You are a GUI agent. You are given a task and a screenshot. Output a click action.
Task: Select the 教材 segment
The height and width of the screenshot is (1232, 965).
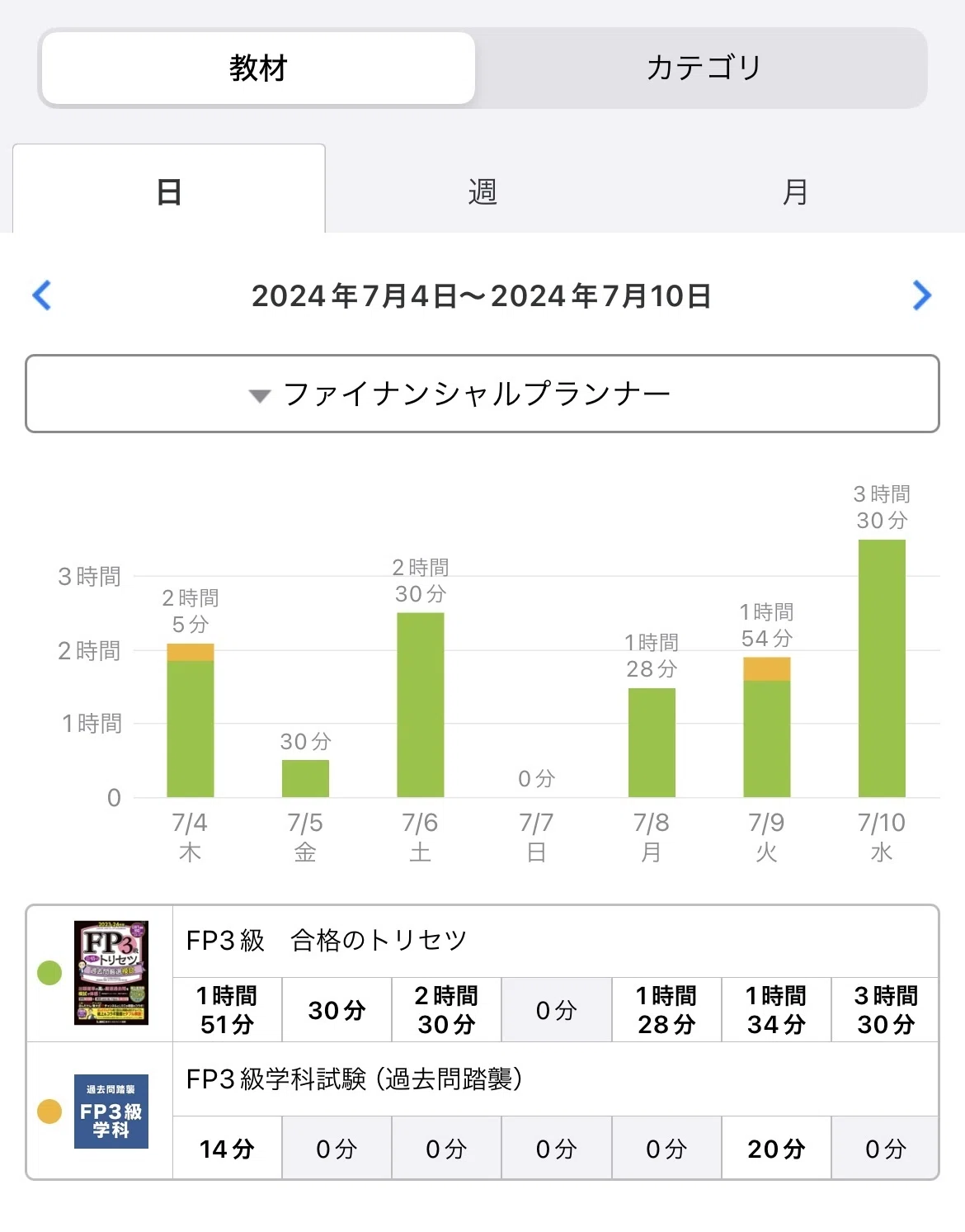(258, 68)
